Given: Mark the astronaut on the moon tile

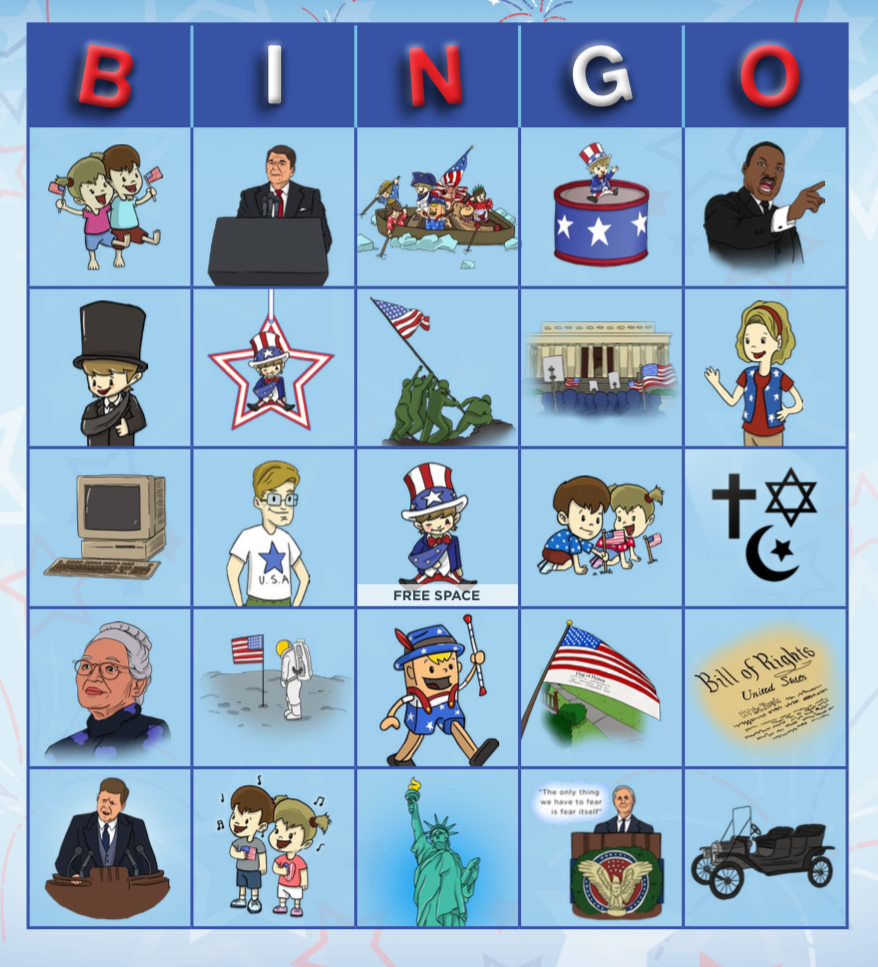Looking at the screenshot, I should [x=273, y=688].
